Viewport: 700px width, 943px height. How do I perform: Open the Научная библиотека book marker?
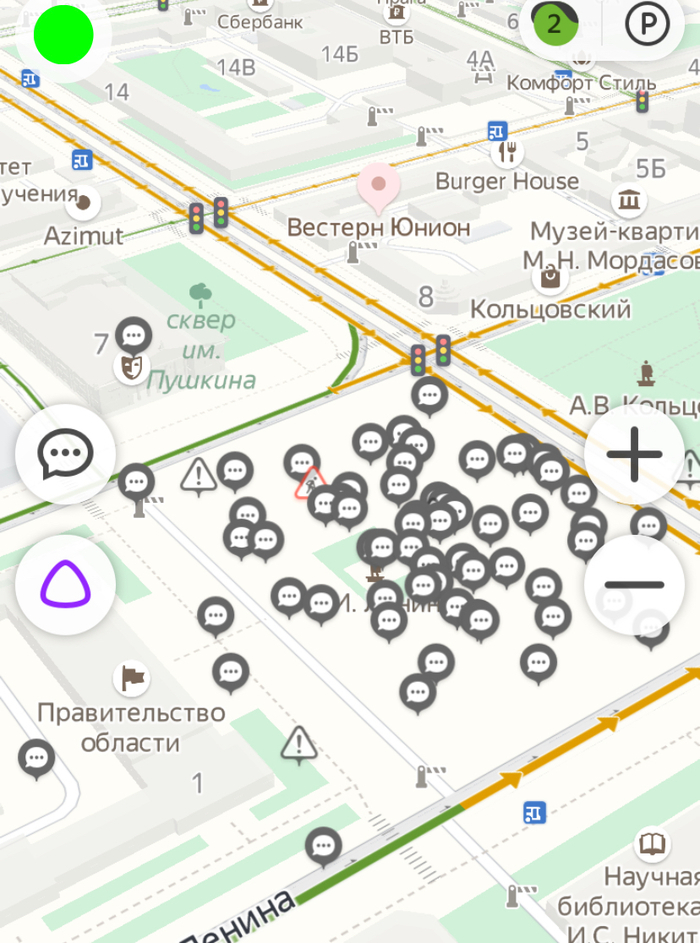652,843
